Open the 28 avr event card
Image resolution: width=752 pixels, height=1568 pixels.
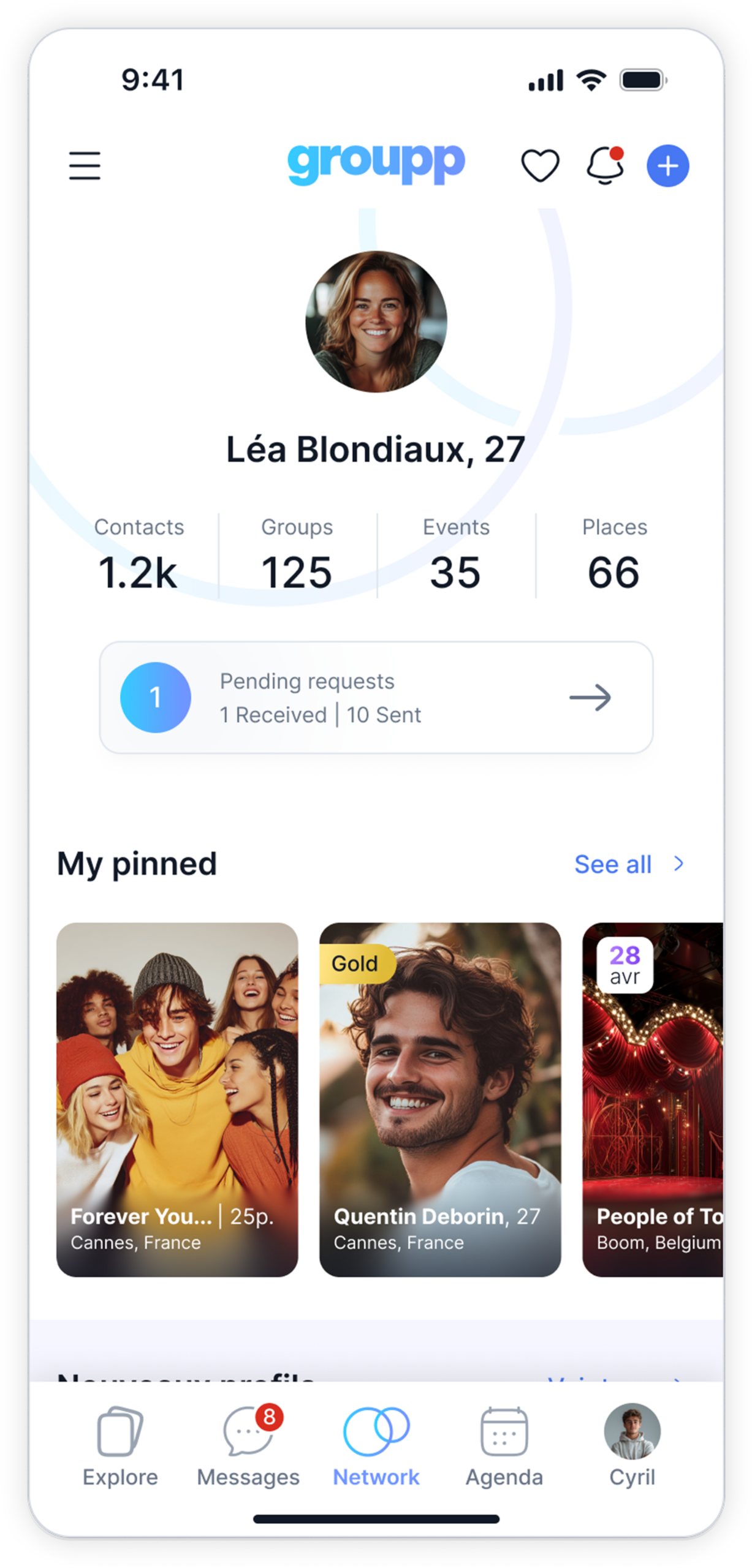(652, 1099)
